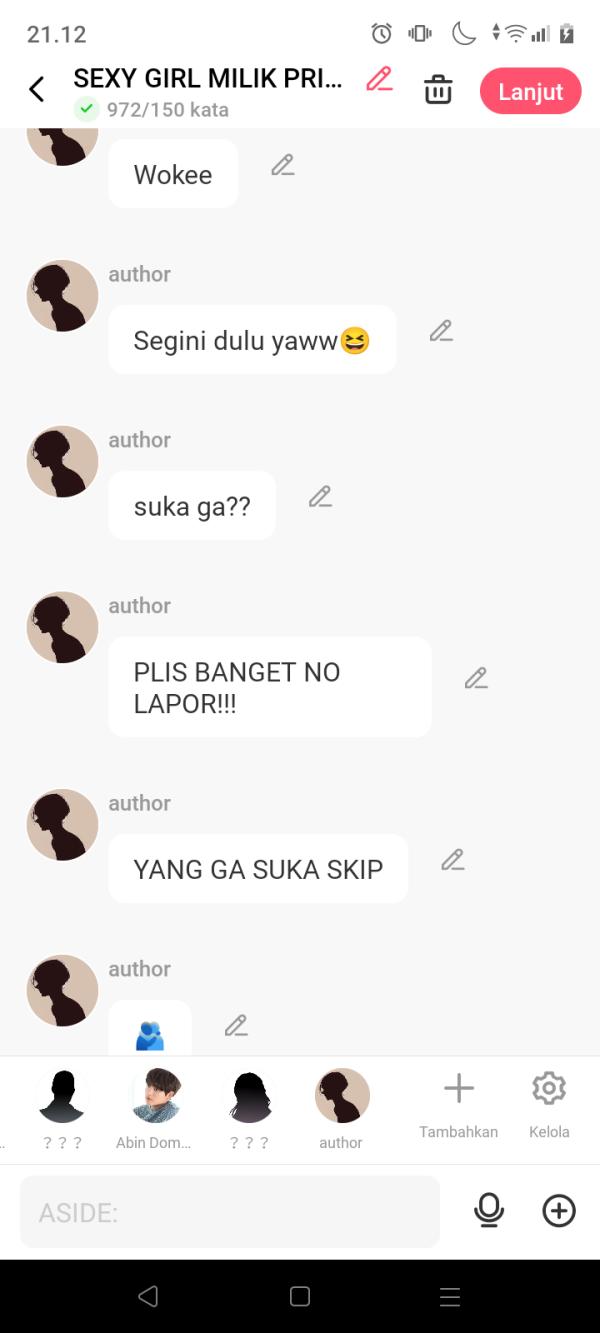Viewport: 600px width, 1333px height.
Task: Edit the "suka ga??" message
Action: [x=320, y=497]
